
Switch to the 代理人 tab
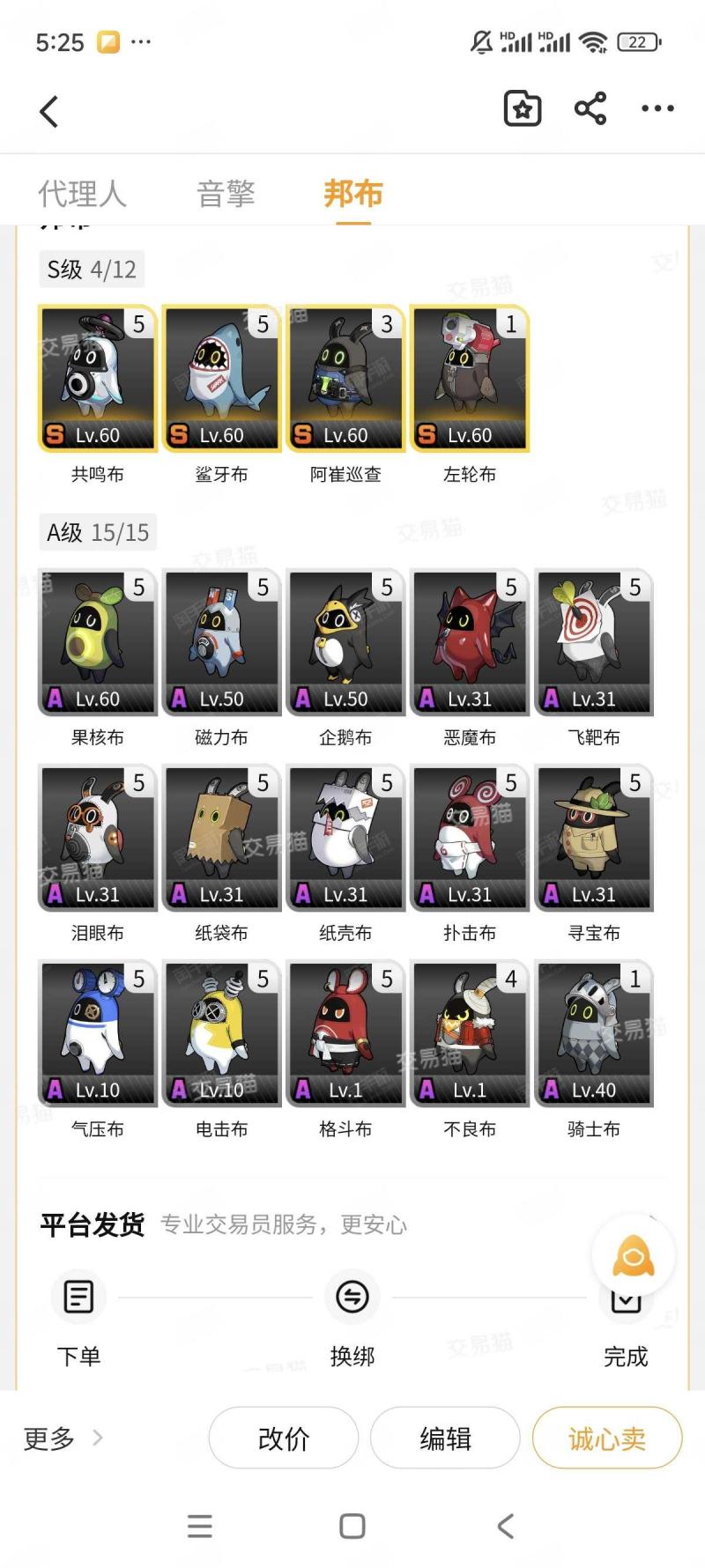point(82,193)
